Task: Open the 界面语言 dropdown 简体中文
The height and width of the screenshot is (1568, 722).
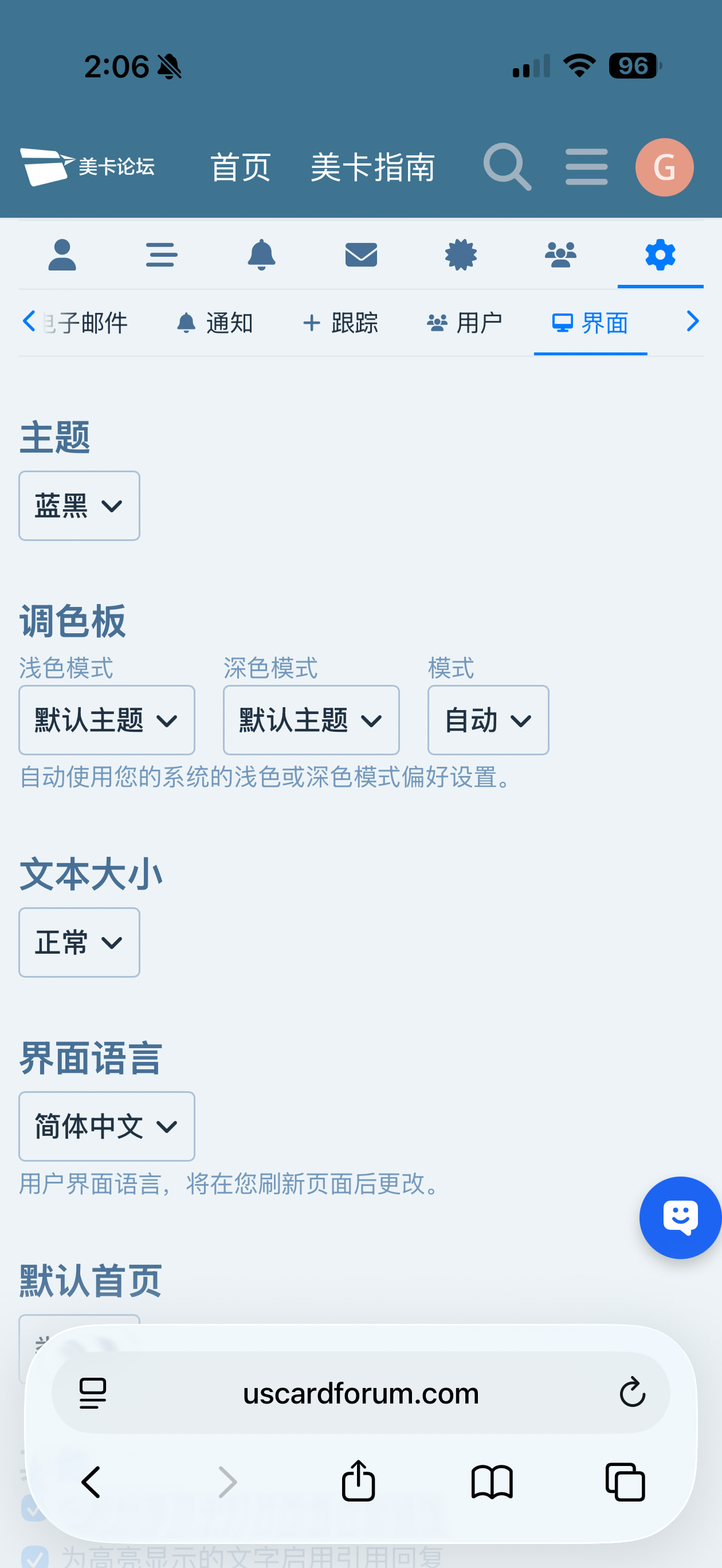Action: tap(107, 1126)
